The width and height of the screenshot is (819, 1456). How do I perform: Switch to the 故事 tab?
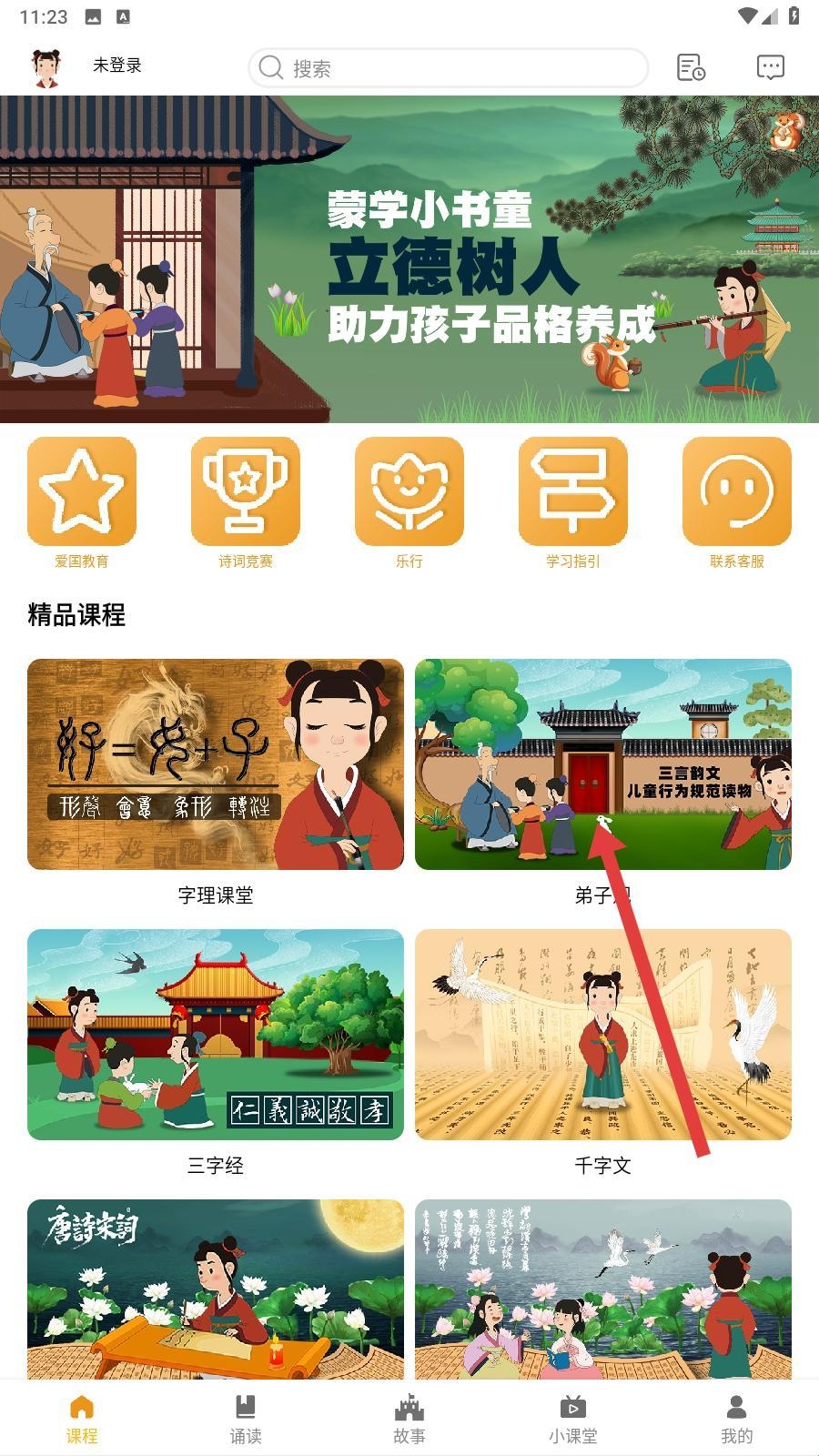point(409,1419)
